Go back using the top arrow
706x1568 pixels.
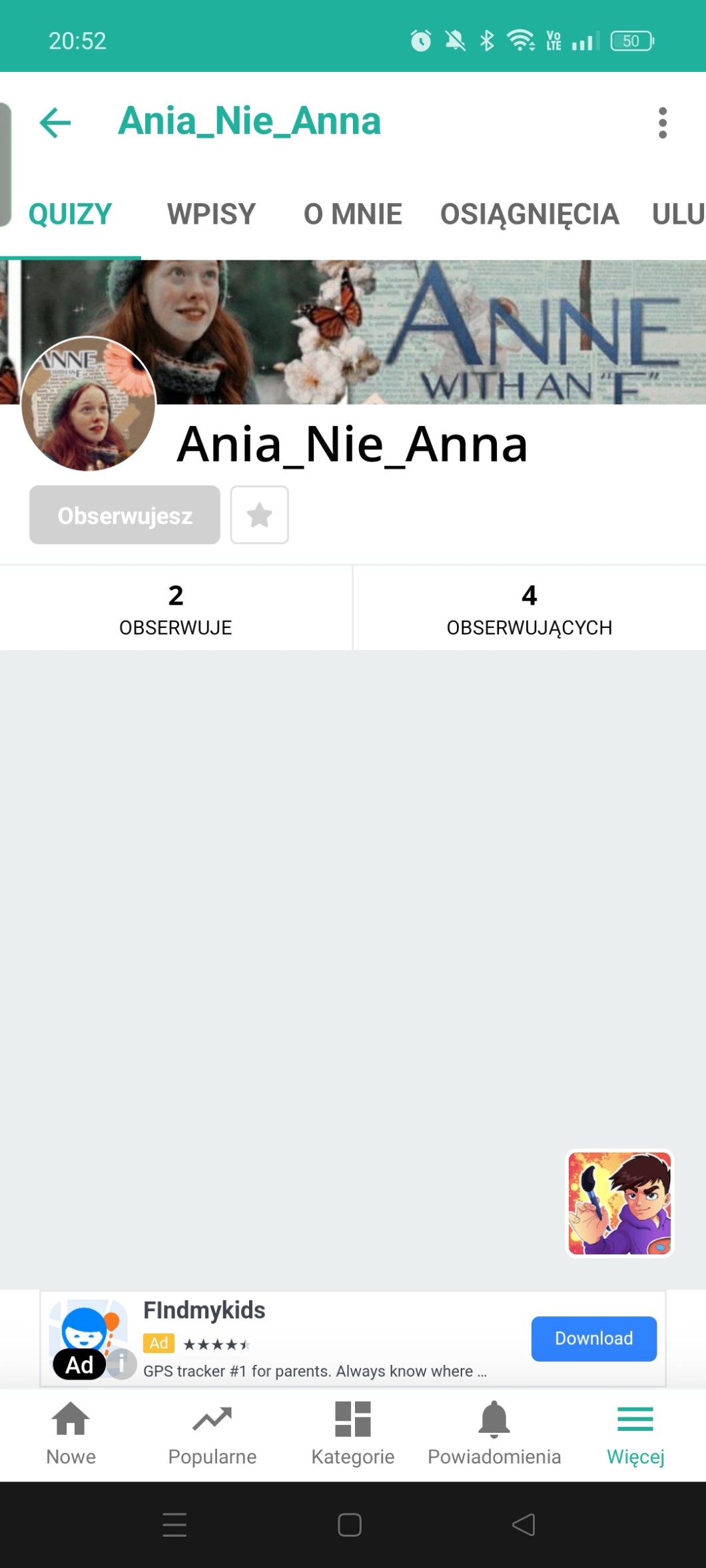click(x=55, y=123)
